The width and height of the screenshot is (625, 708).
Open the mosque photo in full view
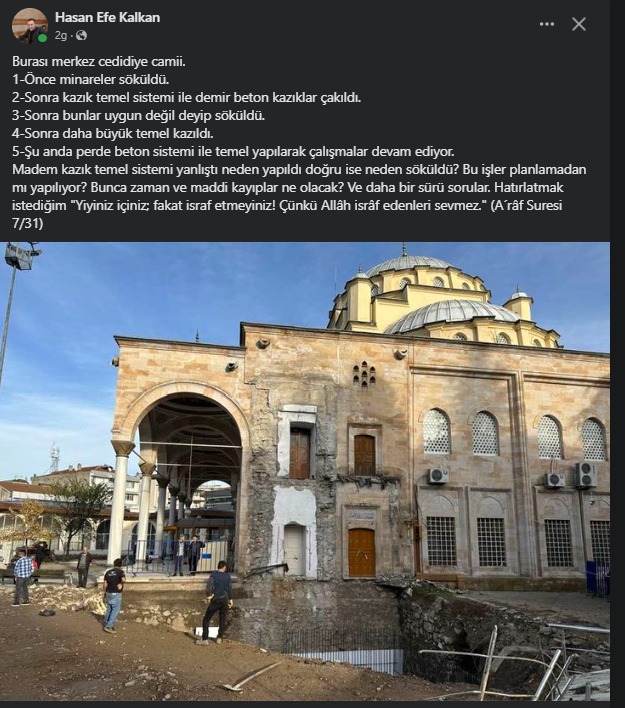(310, 470)
